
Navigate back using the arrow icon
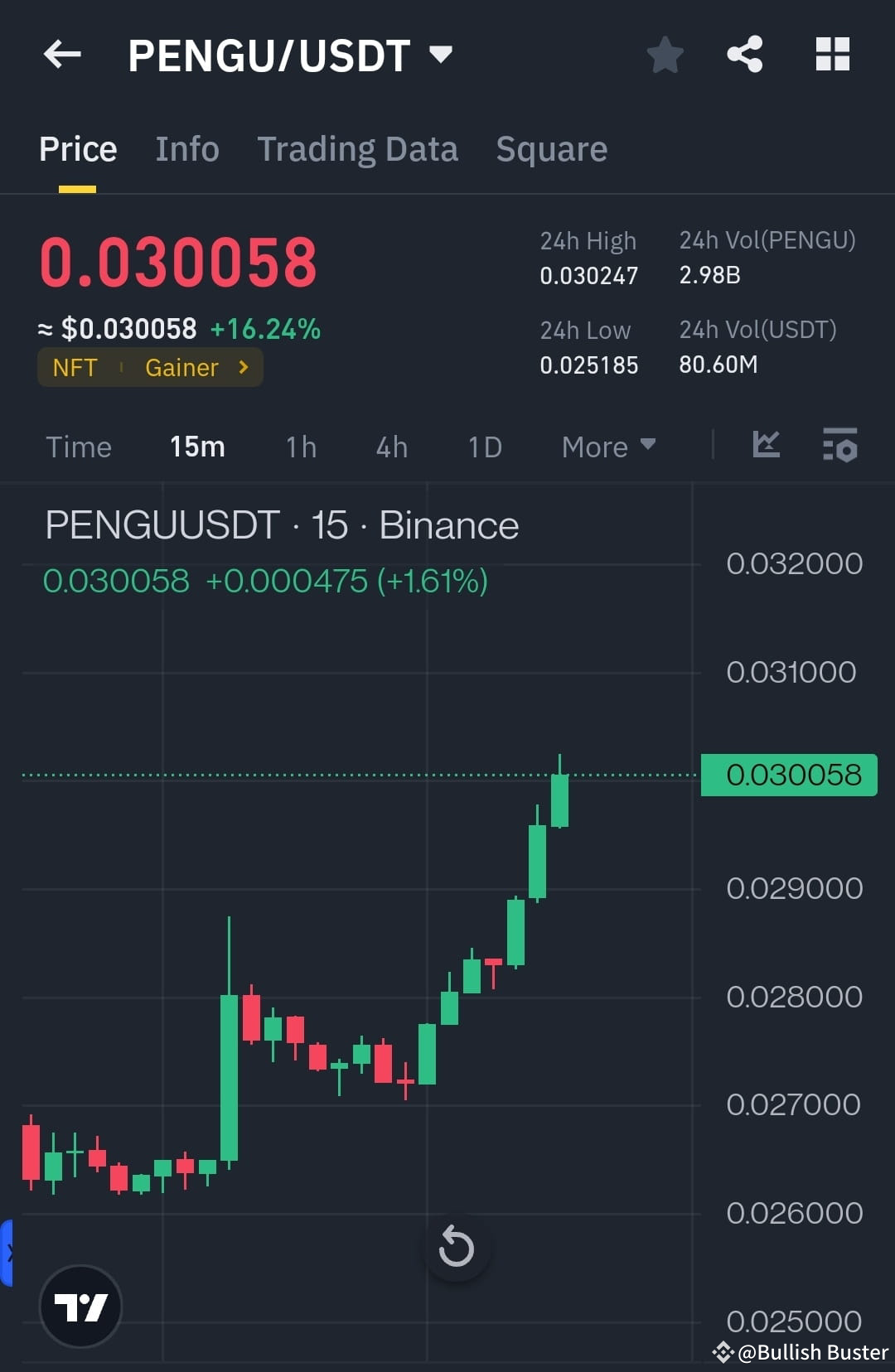(x=60, y=54)
